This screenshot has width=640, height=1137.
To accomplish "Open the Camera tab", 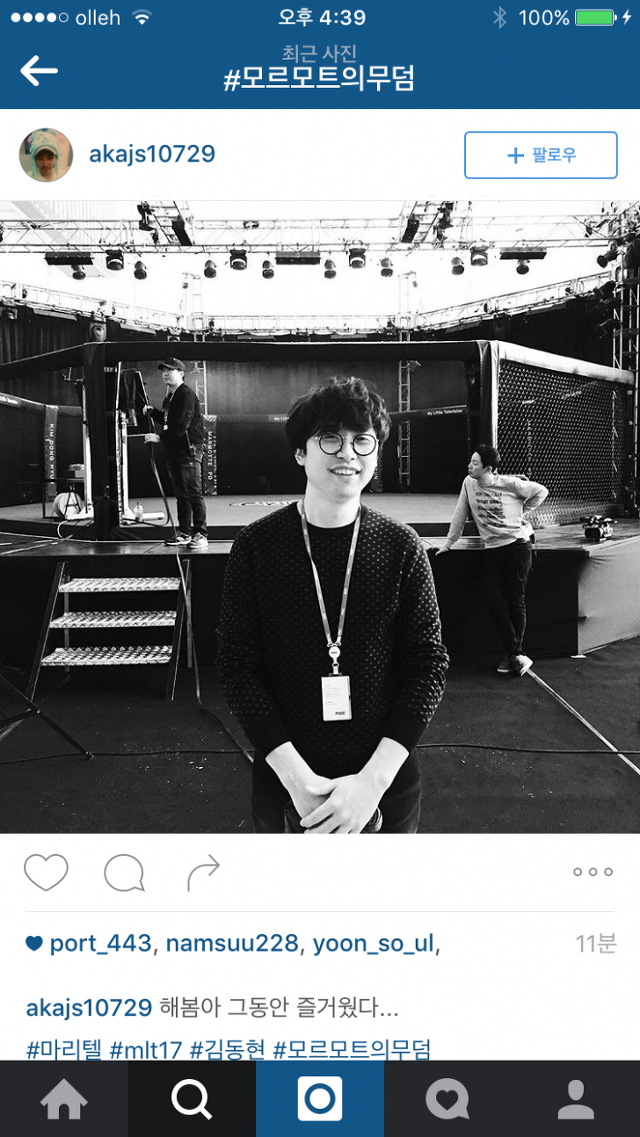I will (x=320, y=1099).
